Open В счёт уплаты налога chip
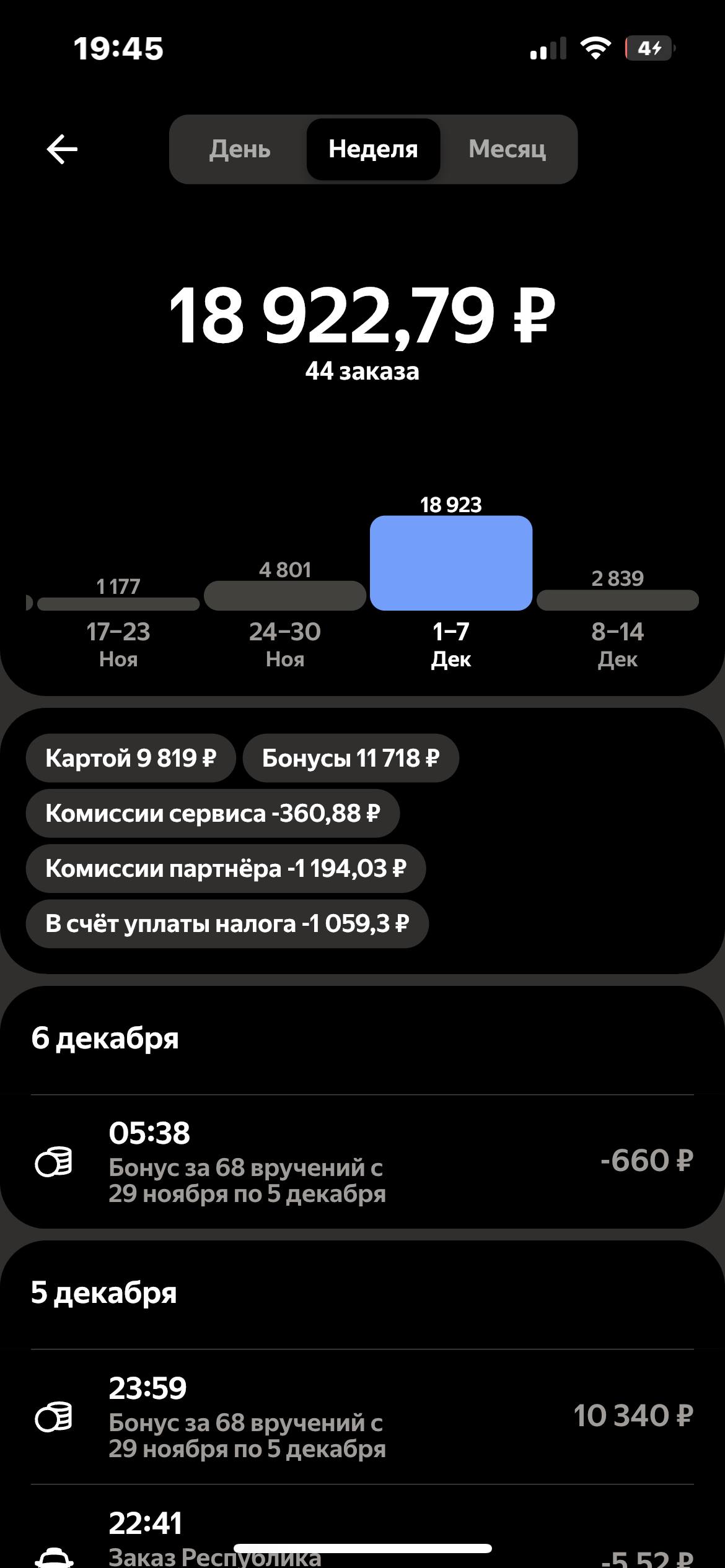 (x=227, y=923)
